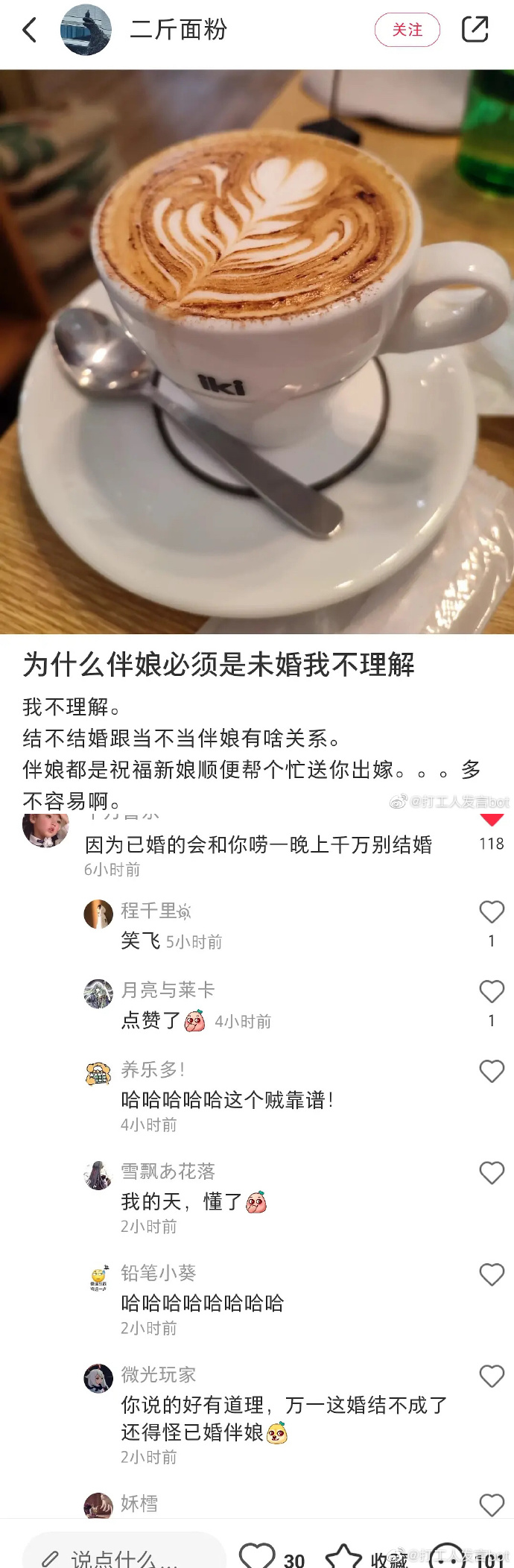The image size is (514, 1568).
Task: Like 妖檽's comment
Action: (x=492, y=1505)
